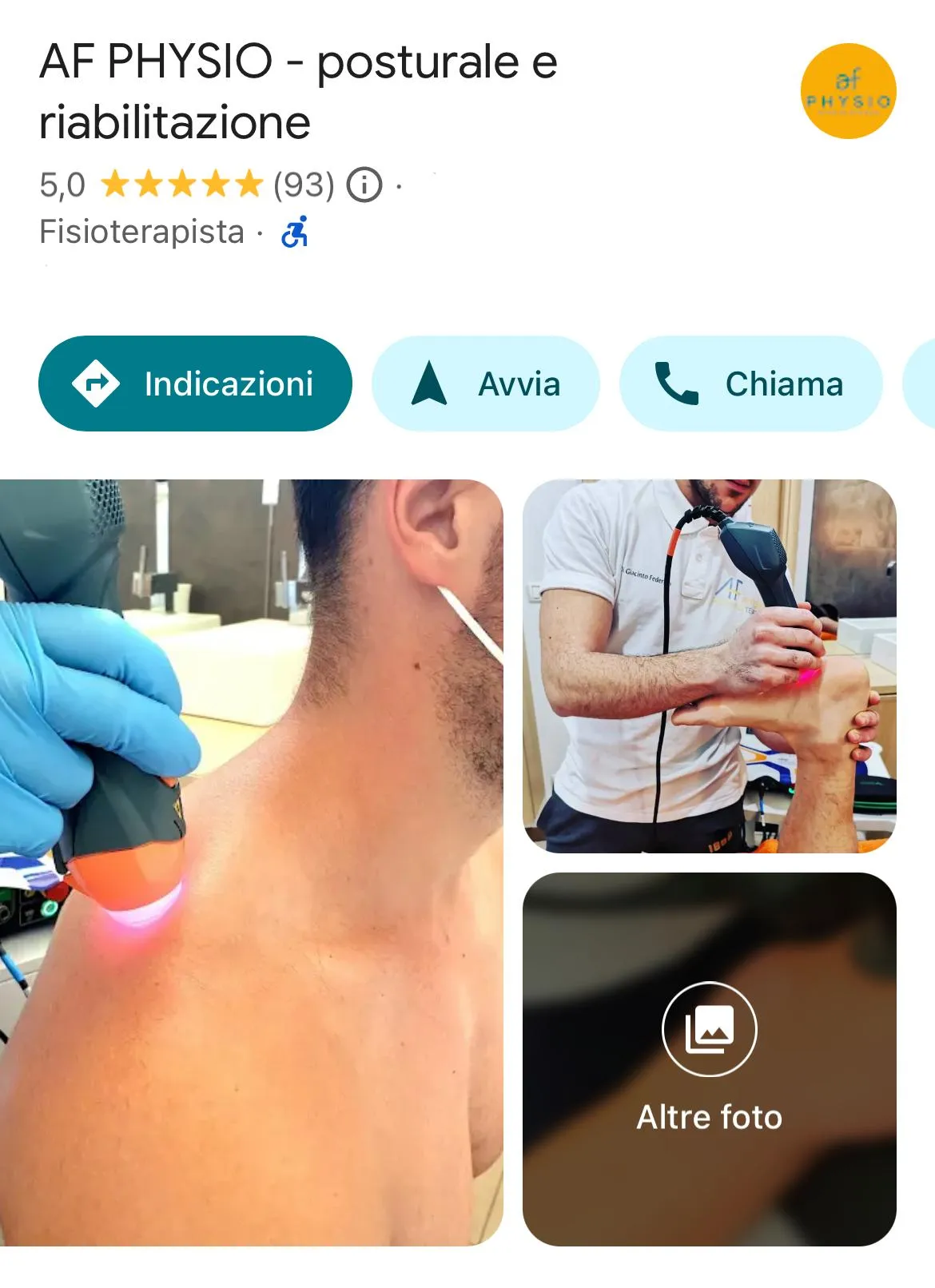Open the rating info icon
The height and width of the screenshot is (1288, 935).
click(x=364, y=185)
